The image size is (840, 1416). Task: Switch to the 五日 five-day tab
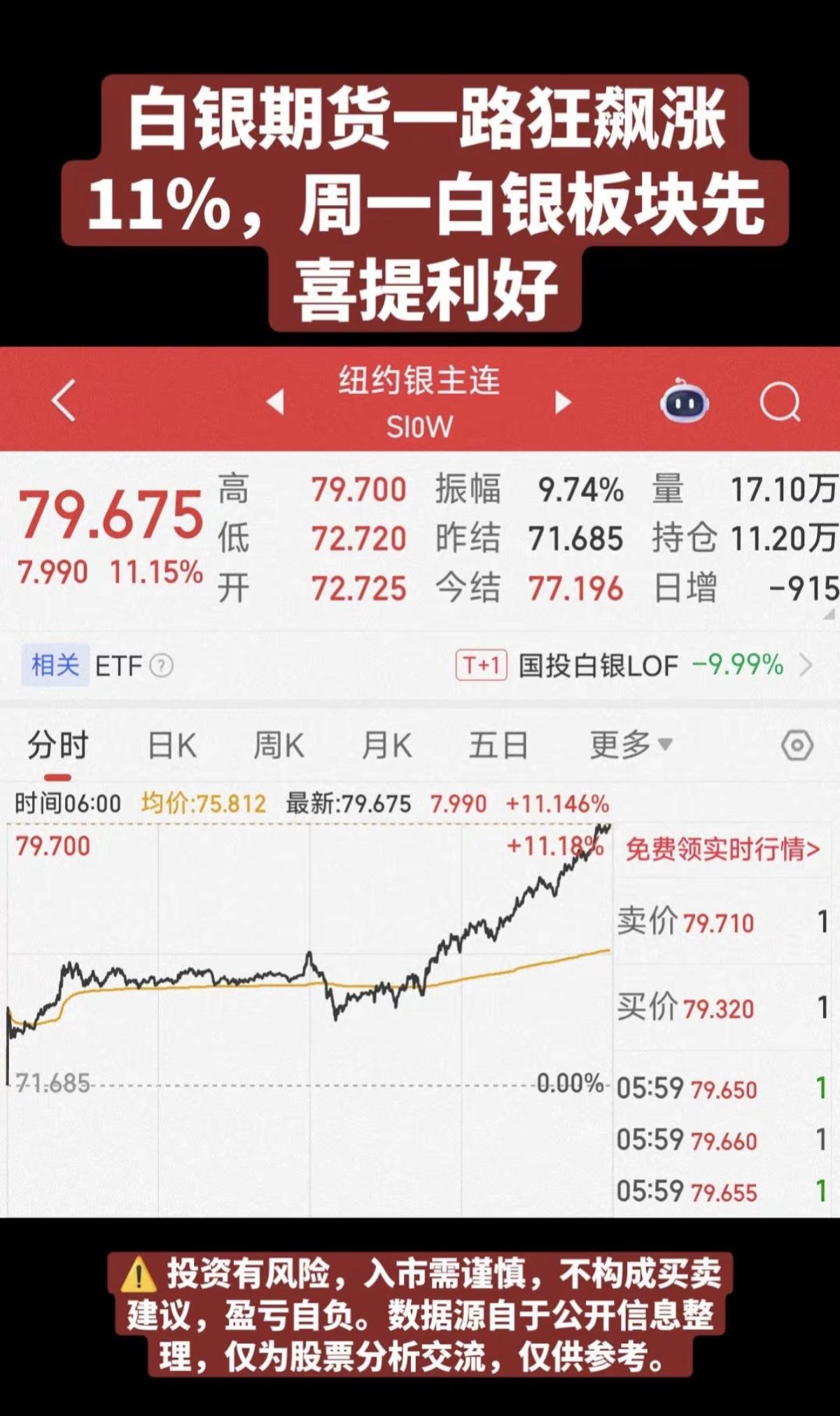[498, 745]
